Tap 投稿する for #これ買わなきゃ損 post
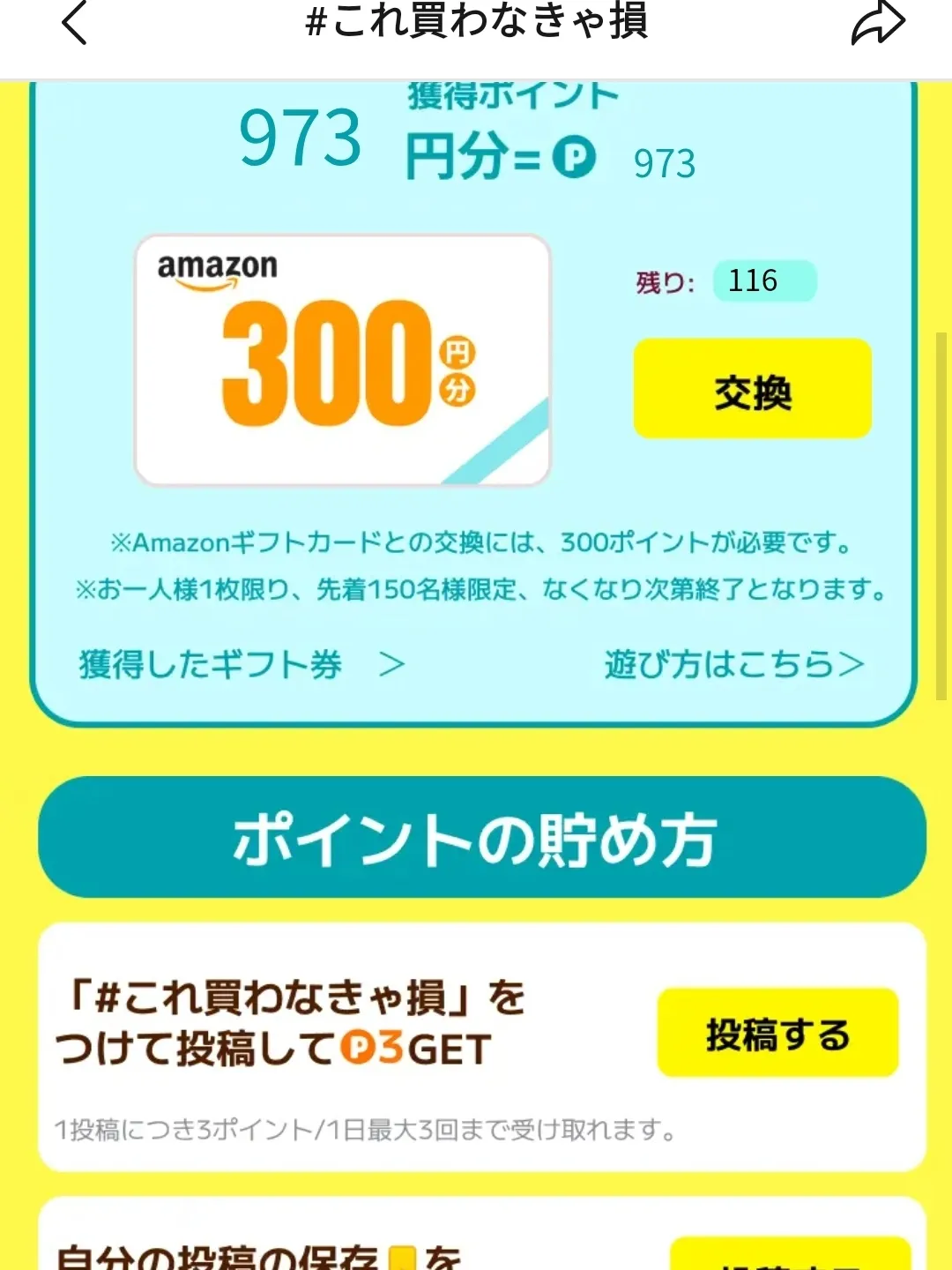The image size is (952, 1270). (777, 1033)
